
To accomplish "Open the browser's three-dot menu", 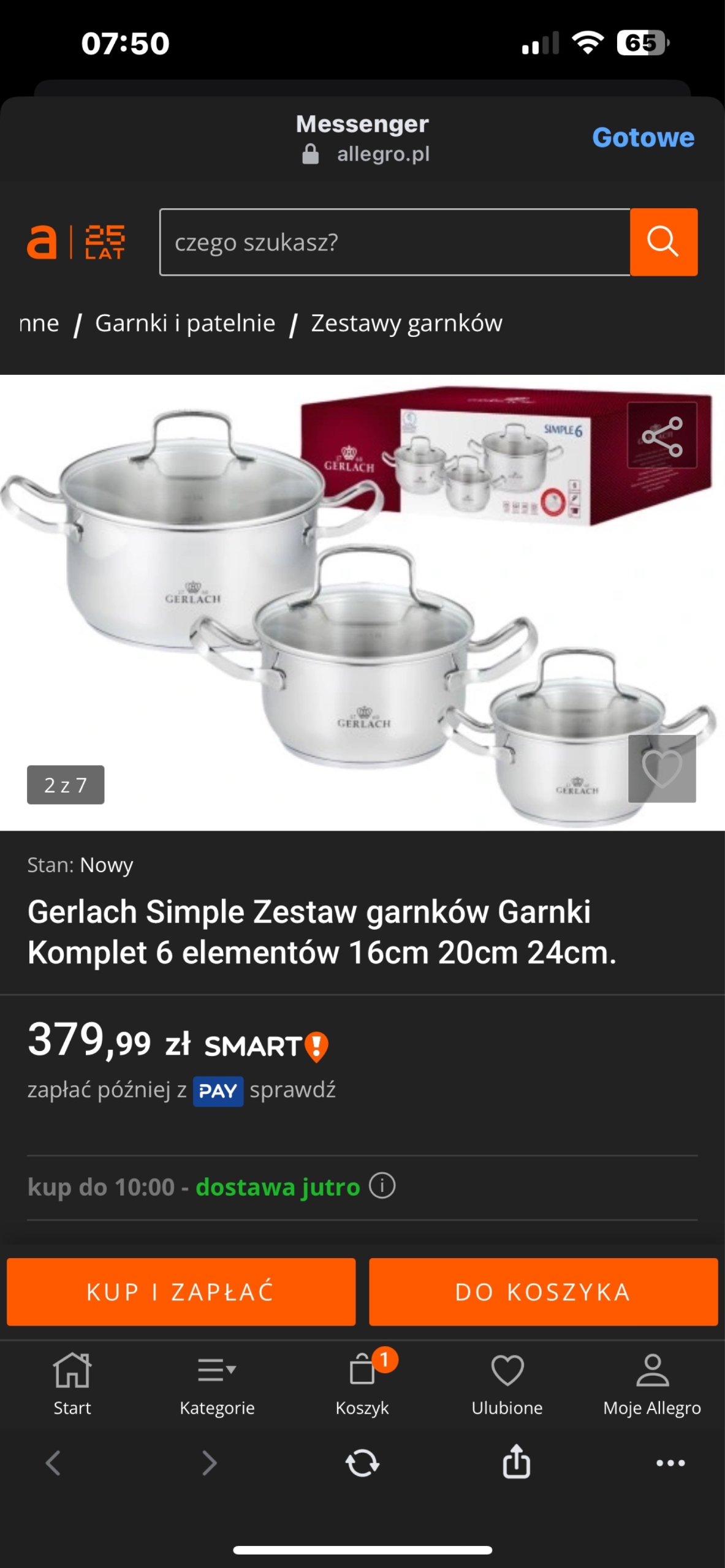I will [670, 1463].
